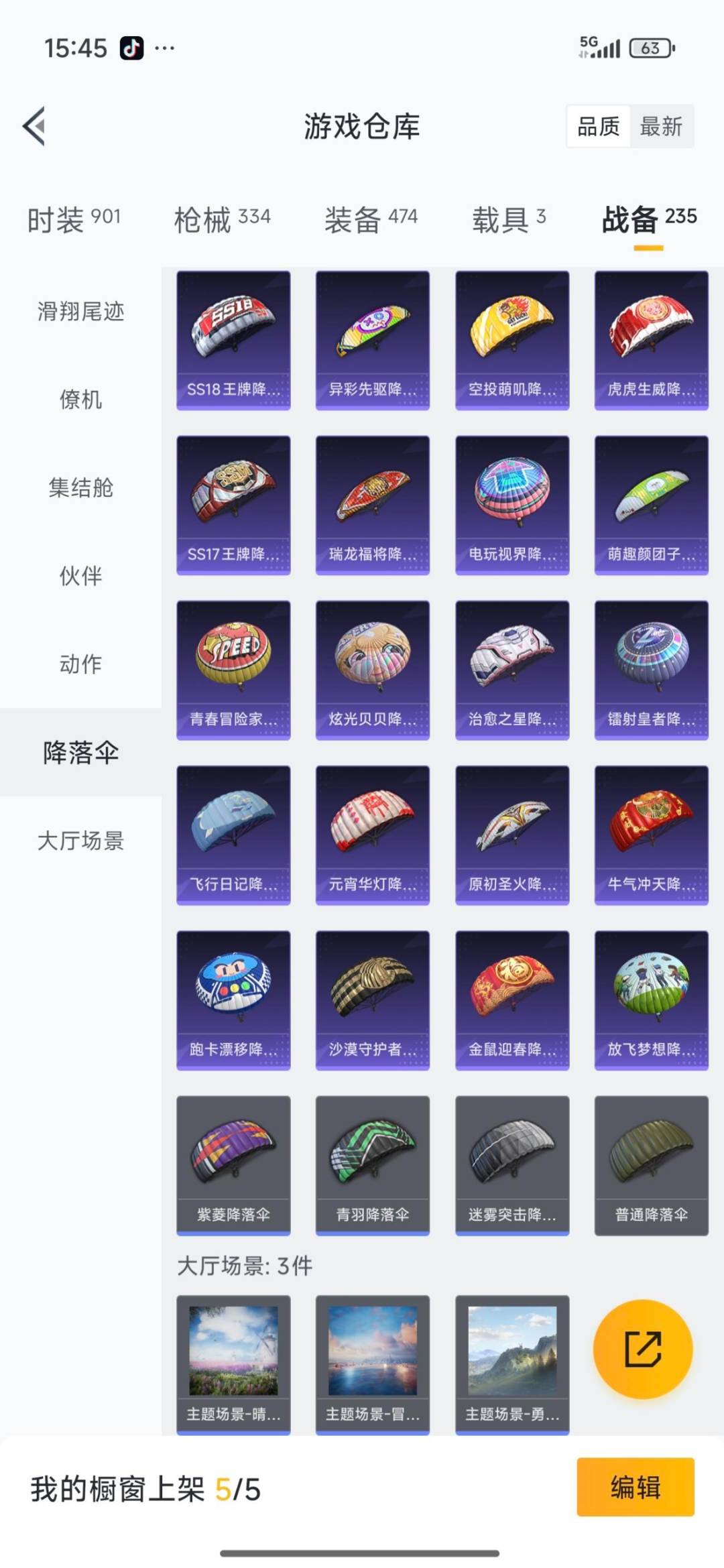The height and width of the screenshot is (1568, 724).
Task: View the SS18王牌降落伞 item
Action: pyautogui.click(x=233, y=339)
